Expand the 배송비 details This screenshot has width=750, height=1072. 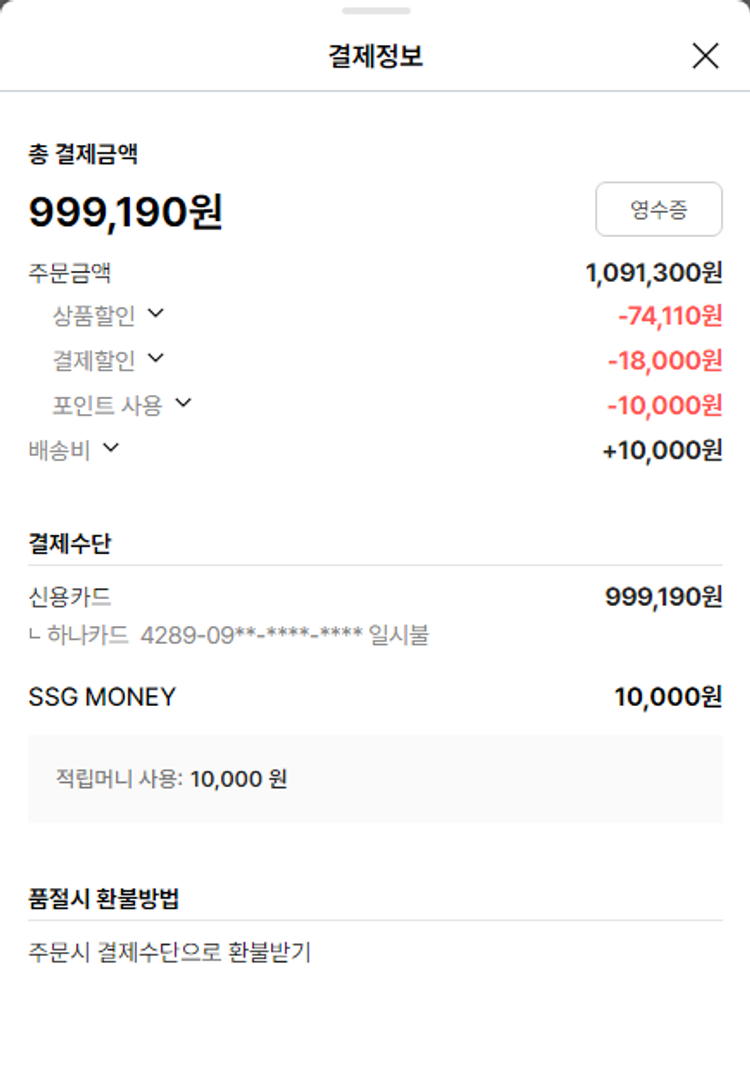click(x=111, y=449)
